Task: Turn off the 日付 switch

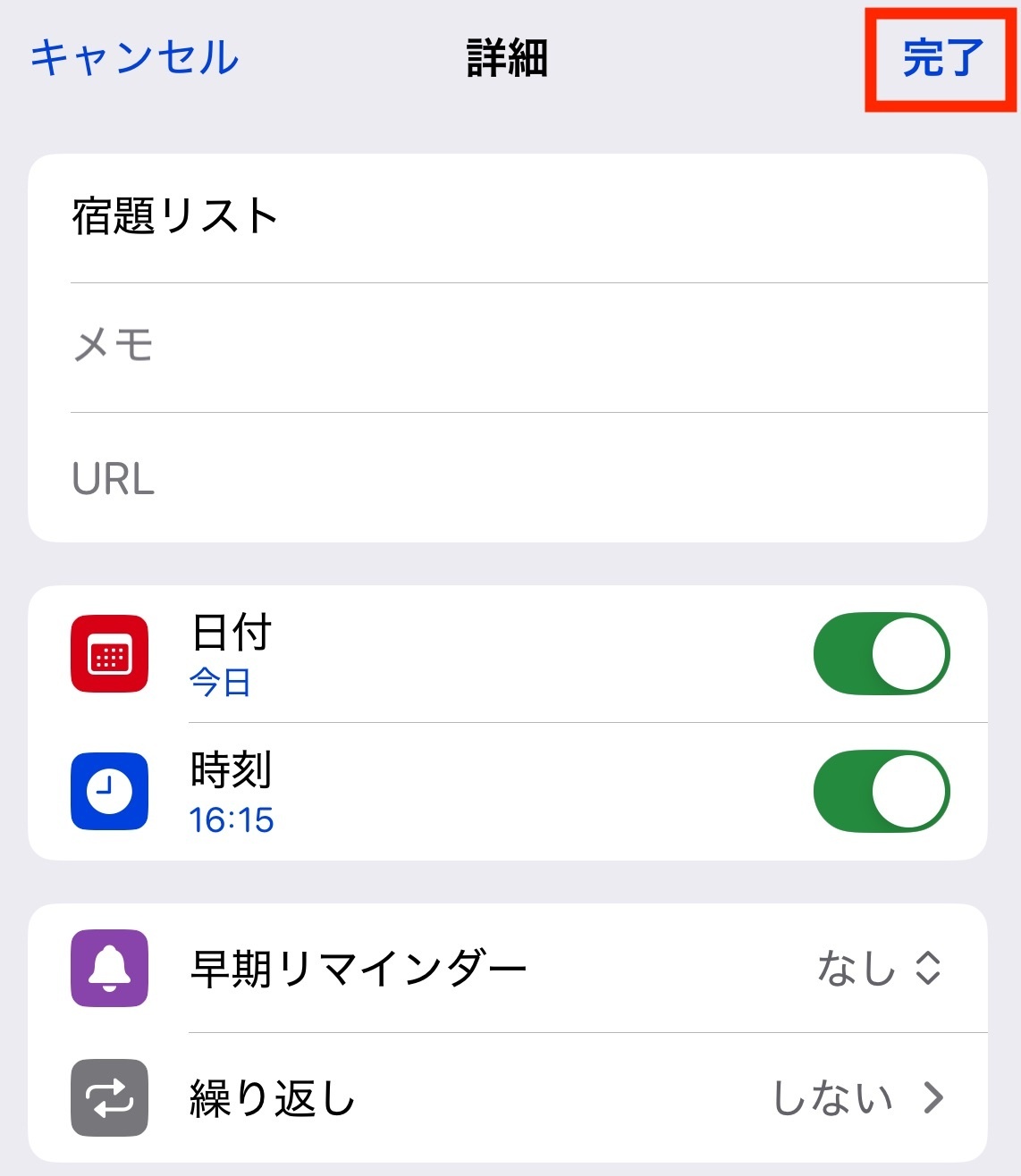Action: 881,654
